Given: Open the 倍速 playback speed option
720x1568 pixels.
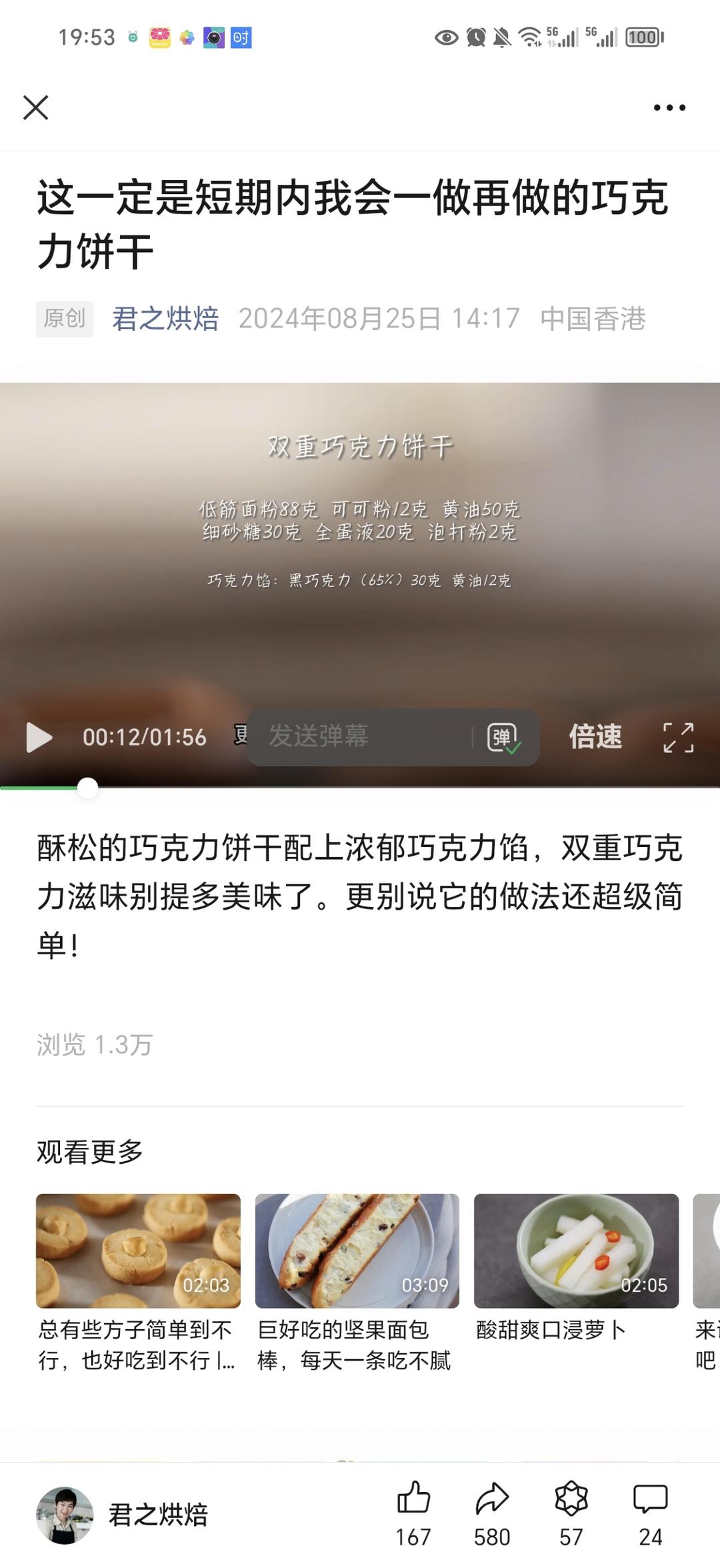Looking at the screenshot, I should 595,737.
